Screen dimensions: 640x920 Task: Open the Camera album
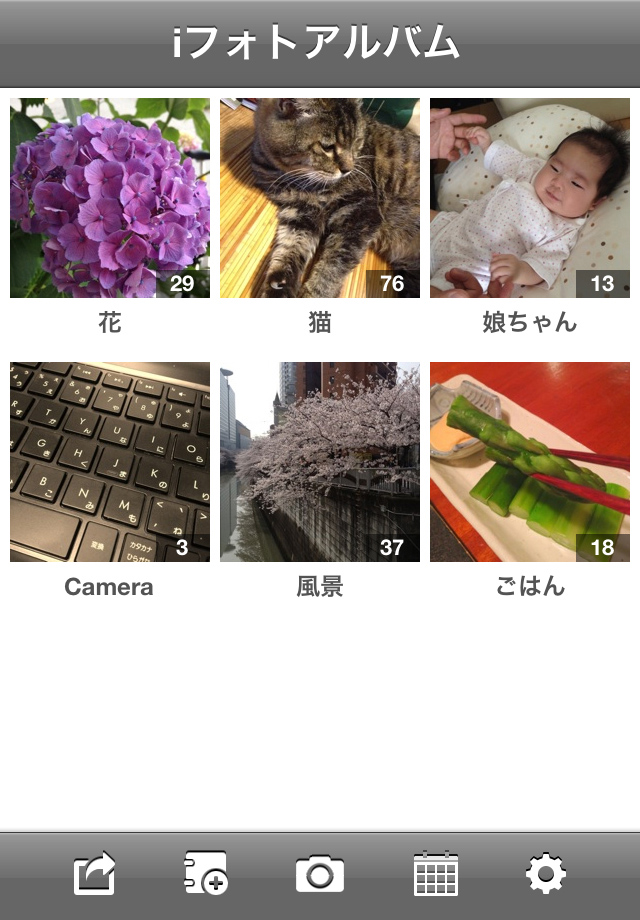(x=110, y=462)
